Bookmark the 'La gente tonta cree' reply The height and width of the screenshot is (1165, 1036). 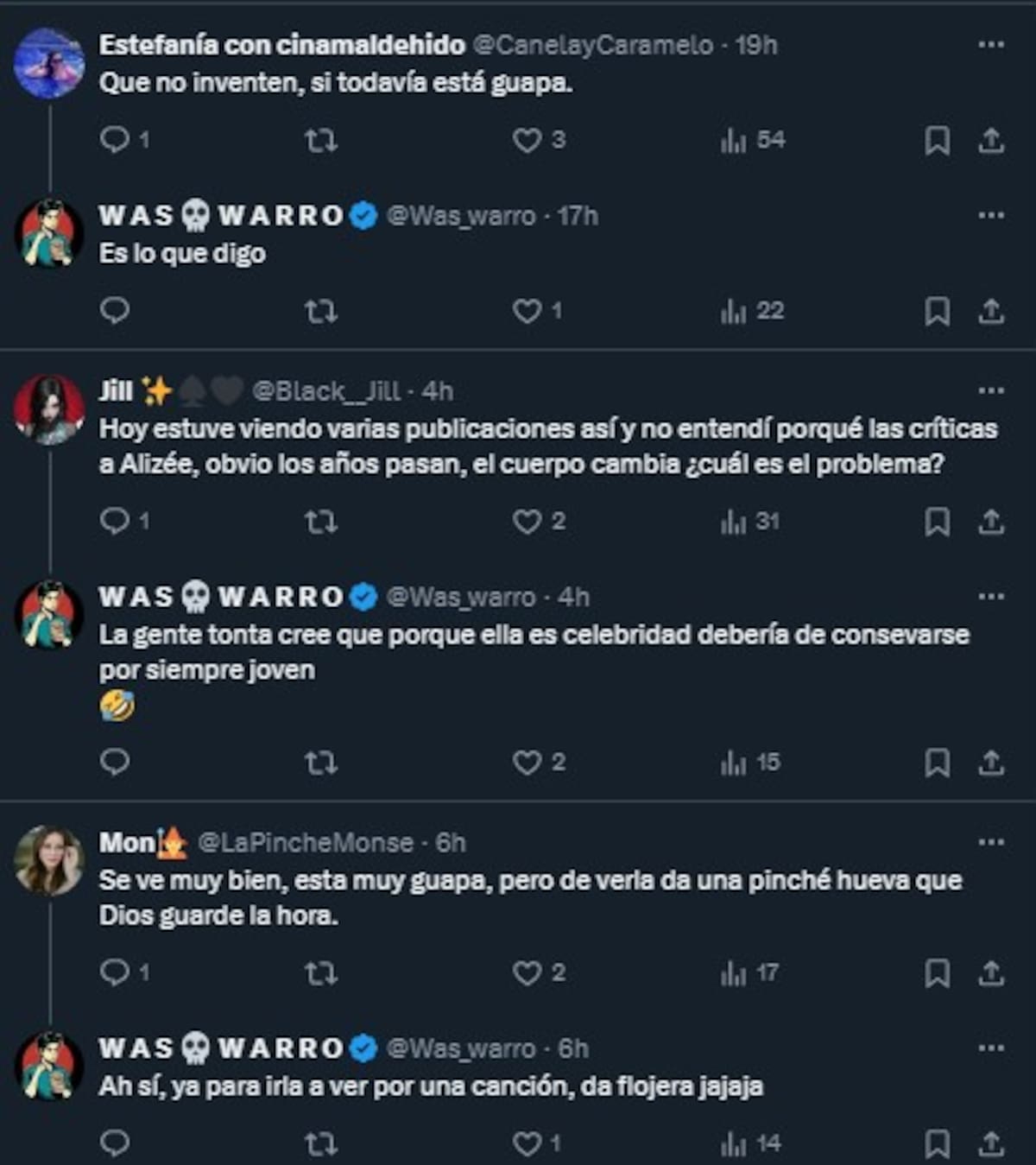click(x=937, y=763)
